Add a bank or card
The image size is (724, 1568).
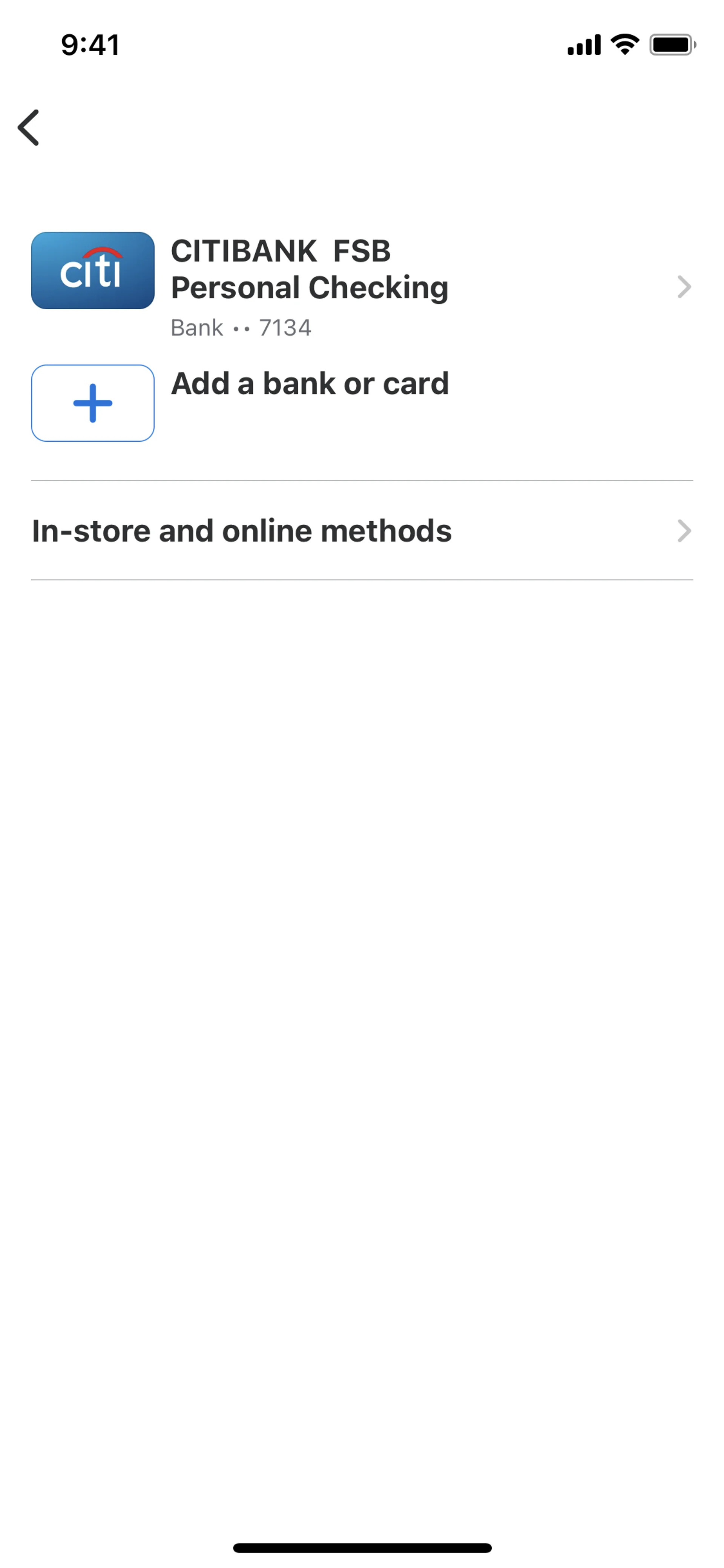[x=309, y=385]
